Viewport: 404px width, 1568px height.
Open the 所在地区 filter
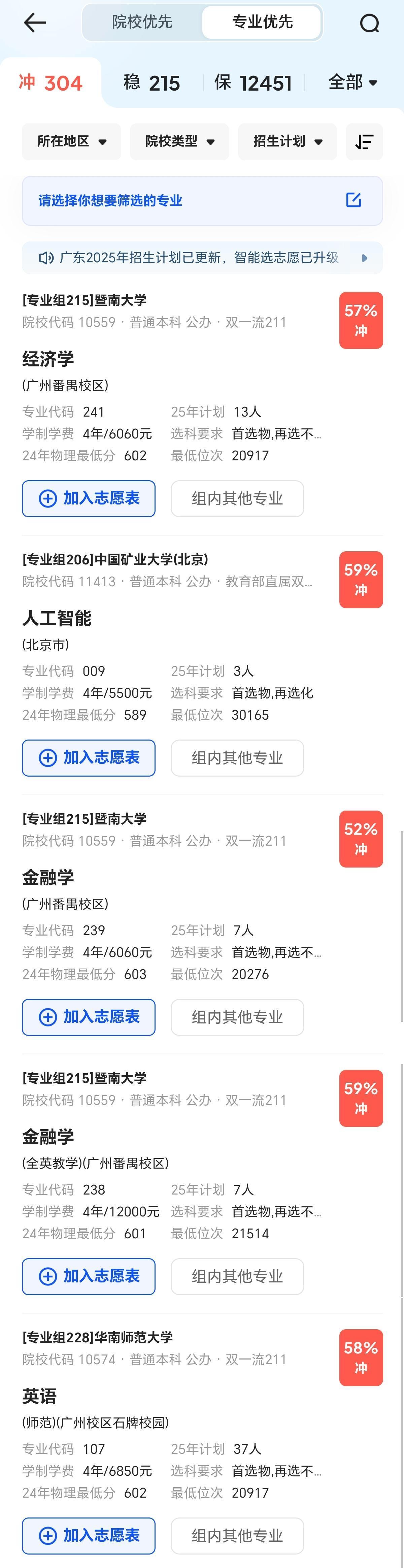pyautogui.click(x=72, y=142)
